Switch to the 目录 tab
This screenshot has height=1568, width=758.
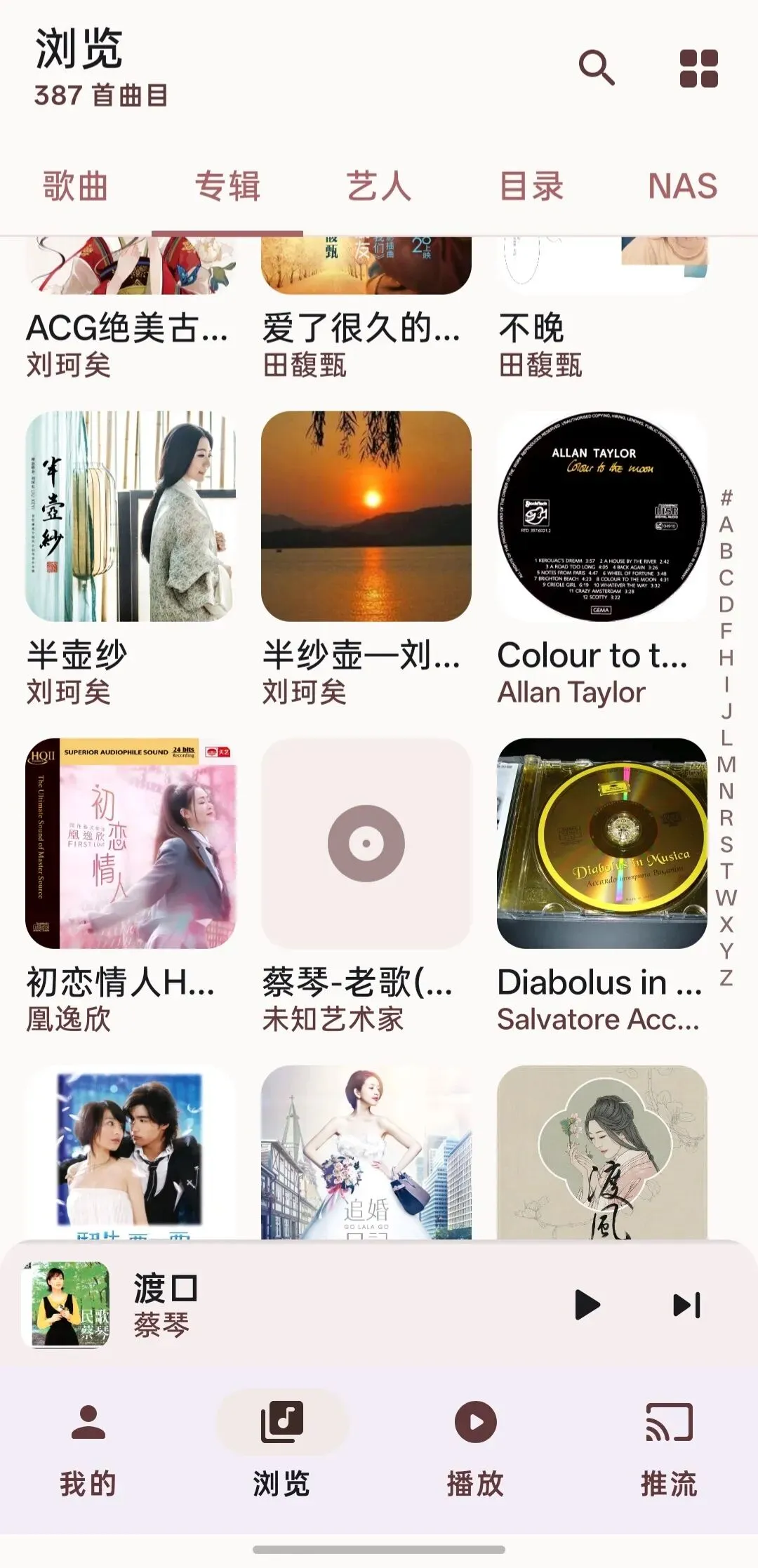[531, 187]
